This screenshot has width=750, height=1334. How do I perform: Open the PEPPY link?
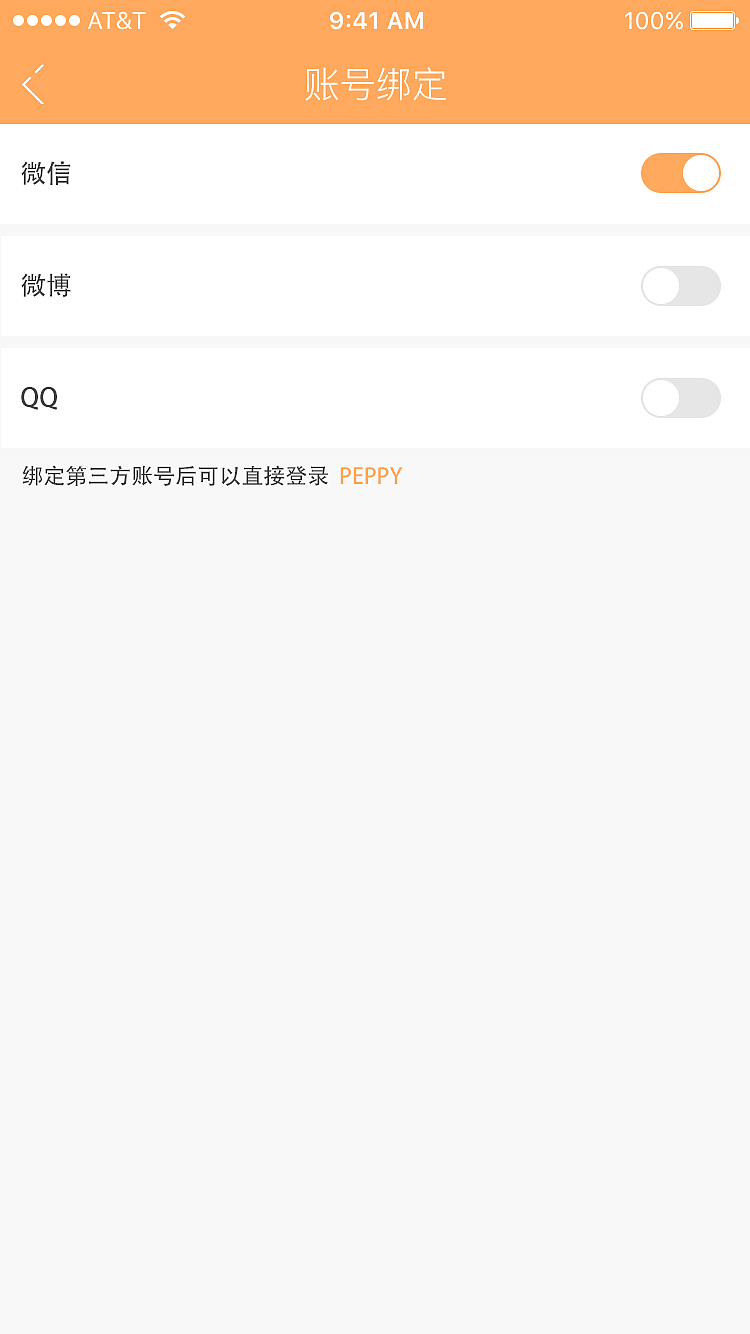tap(370, 476)
